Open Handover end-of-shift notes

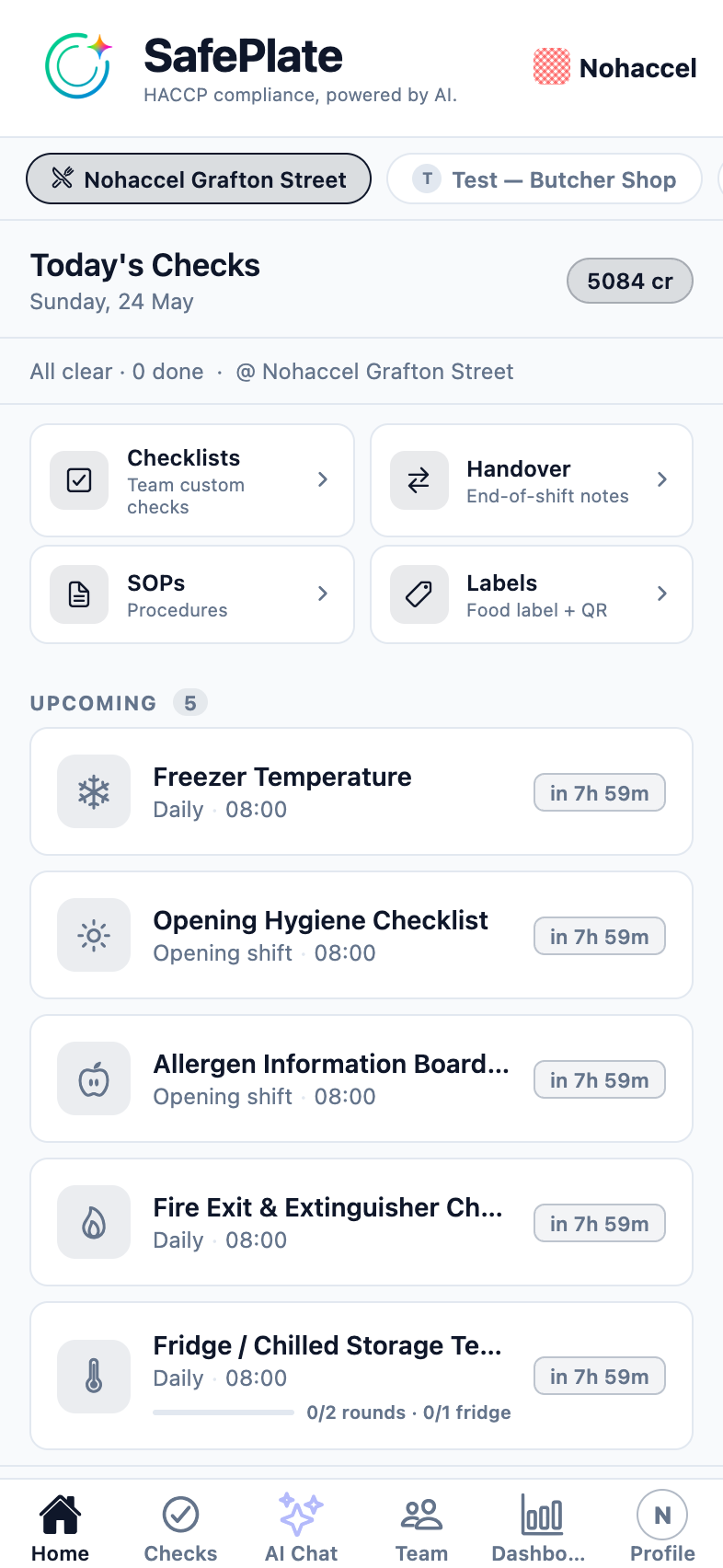532,480
